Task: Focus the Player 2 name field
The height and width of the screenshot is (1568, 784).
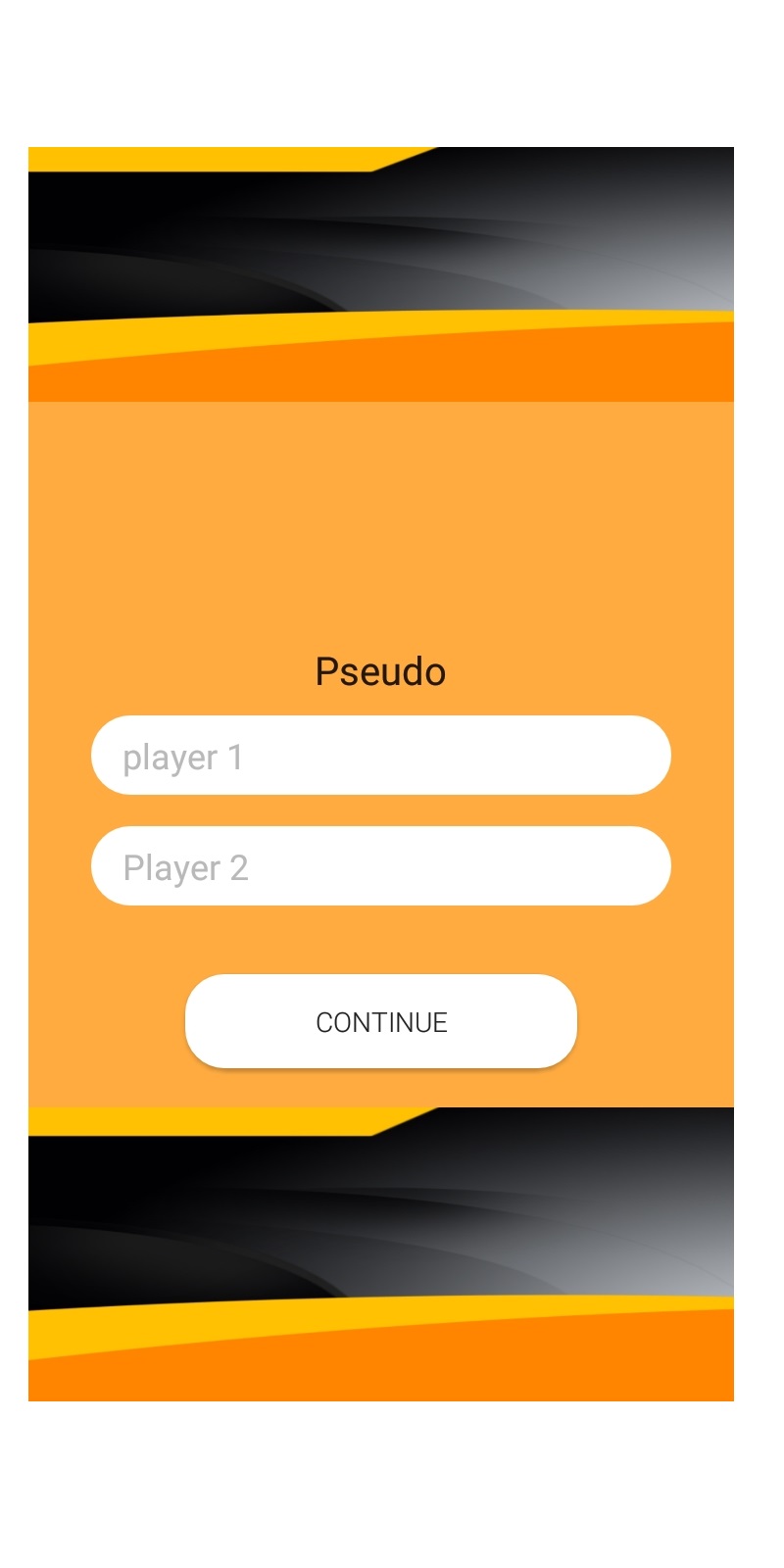Action: tap(380, 866)
